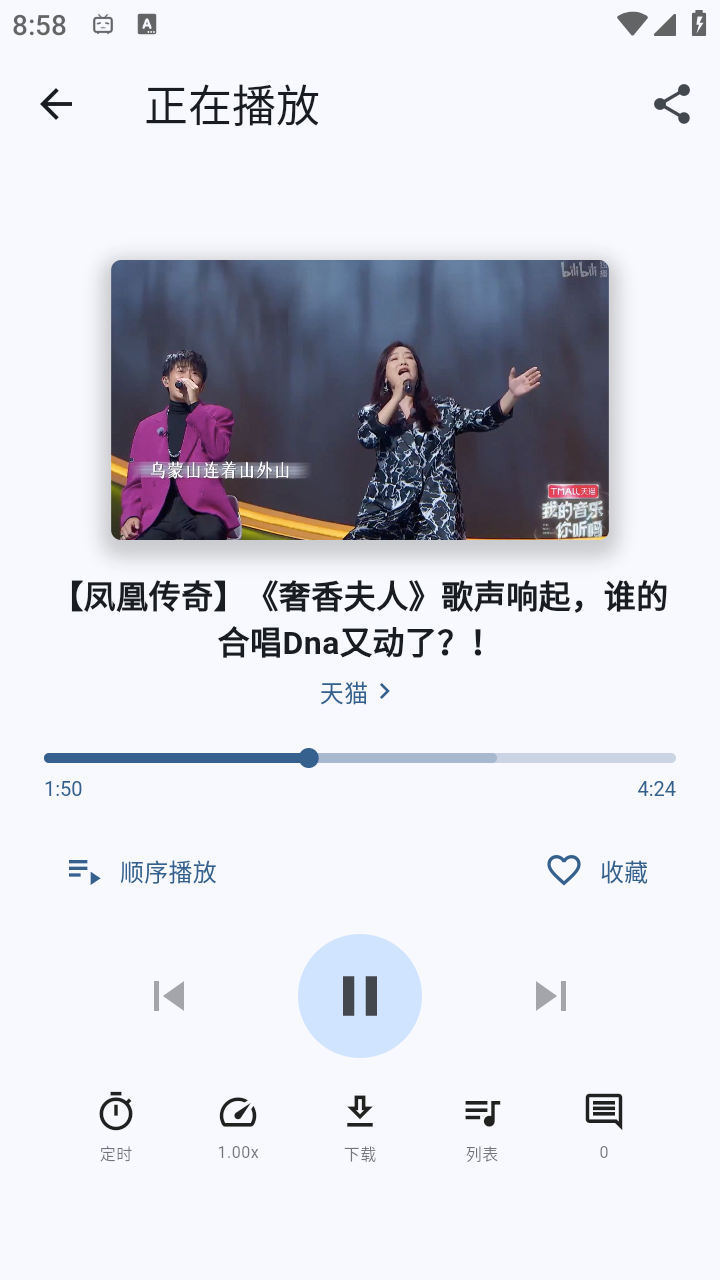This screenshot has height=1280, width=720.
Task: Open the 列表 playlist icon
Action: click(481, 1112)
